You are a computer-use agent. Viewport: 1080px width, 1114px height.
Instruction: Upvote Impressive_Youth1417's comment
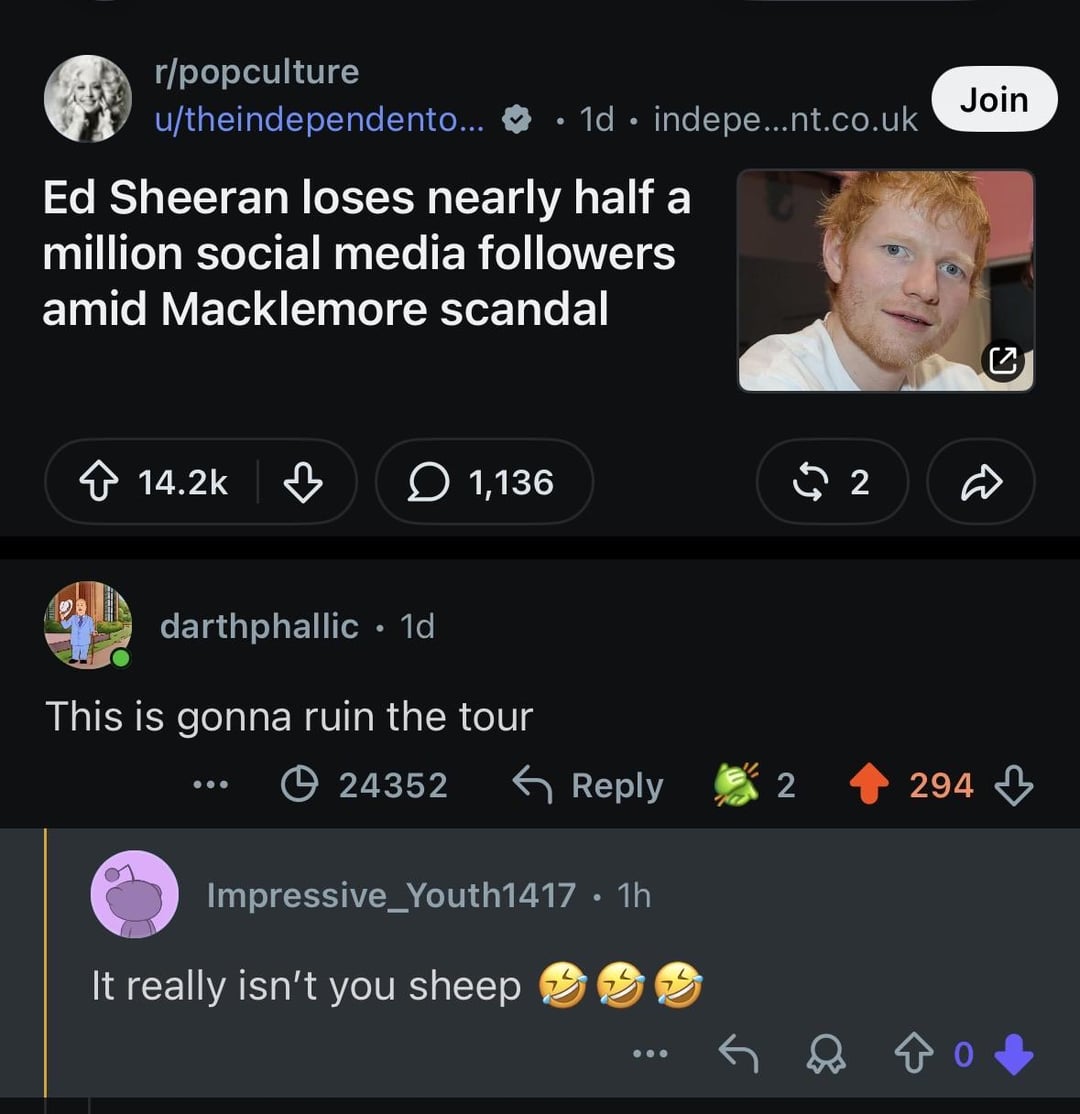click(914, 1054)
